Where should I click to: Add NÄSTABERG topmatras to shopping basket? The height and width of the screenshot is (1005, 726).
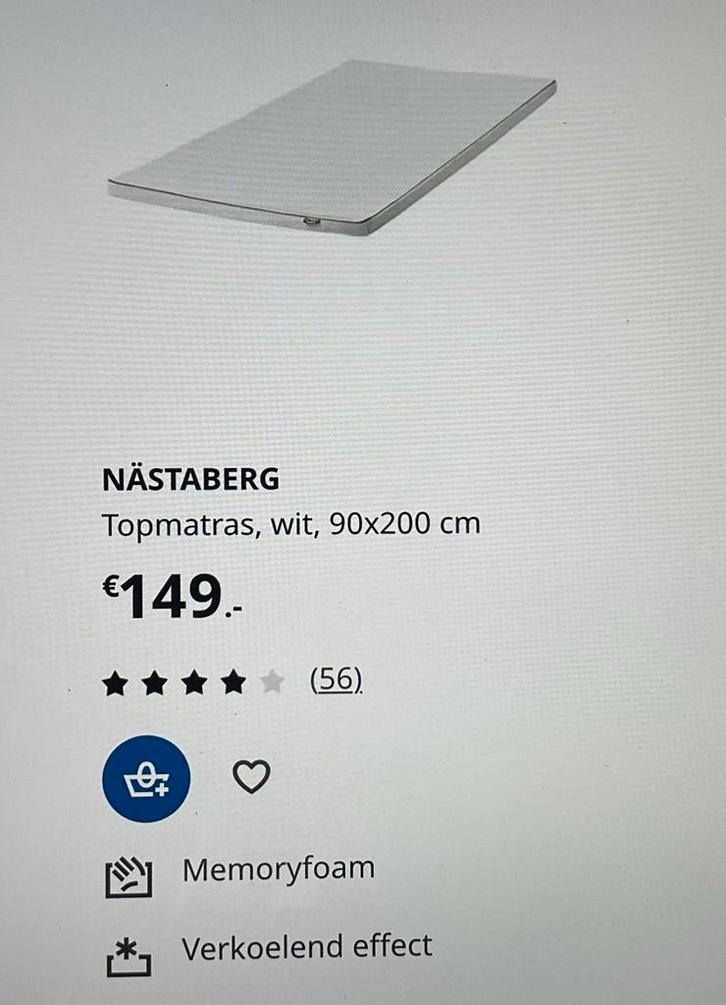click(146, 778)
